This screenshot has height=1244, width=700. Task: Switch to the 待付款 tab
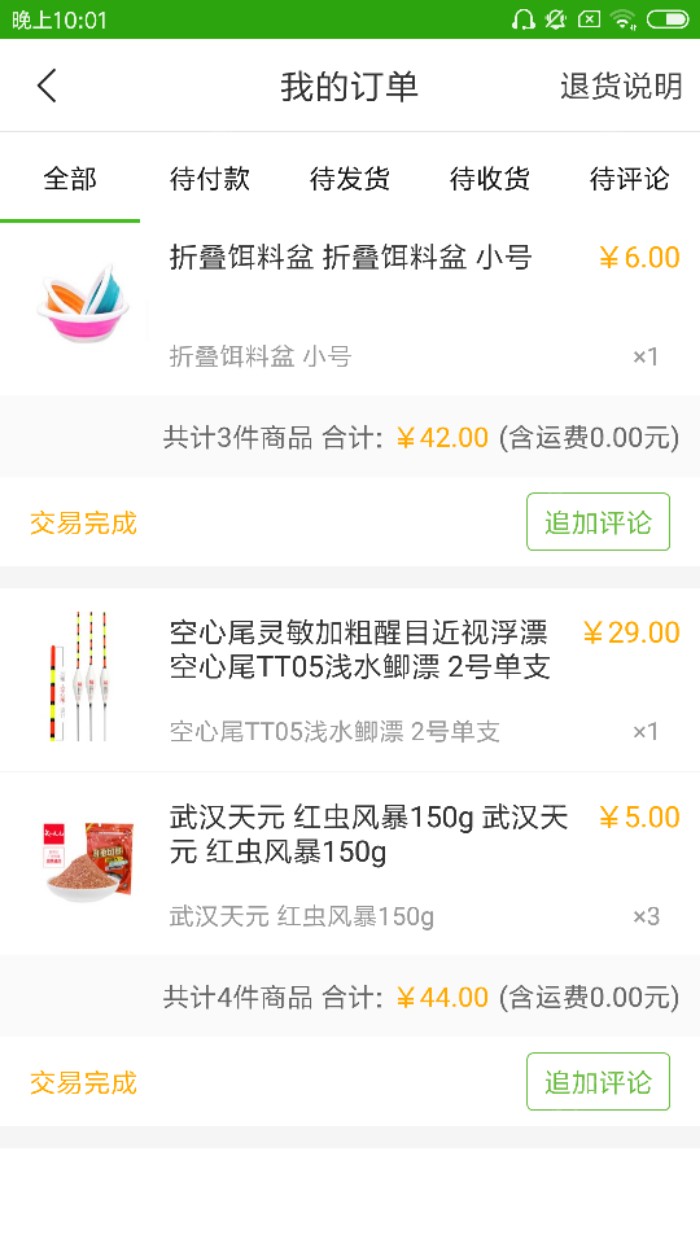pyautogui.click(x=210, y=179)
